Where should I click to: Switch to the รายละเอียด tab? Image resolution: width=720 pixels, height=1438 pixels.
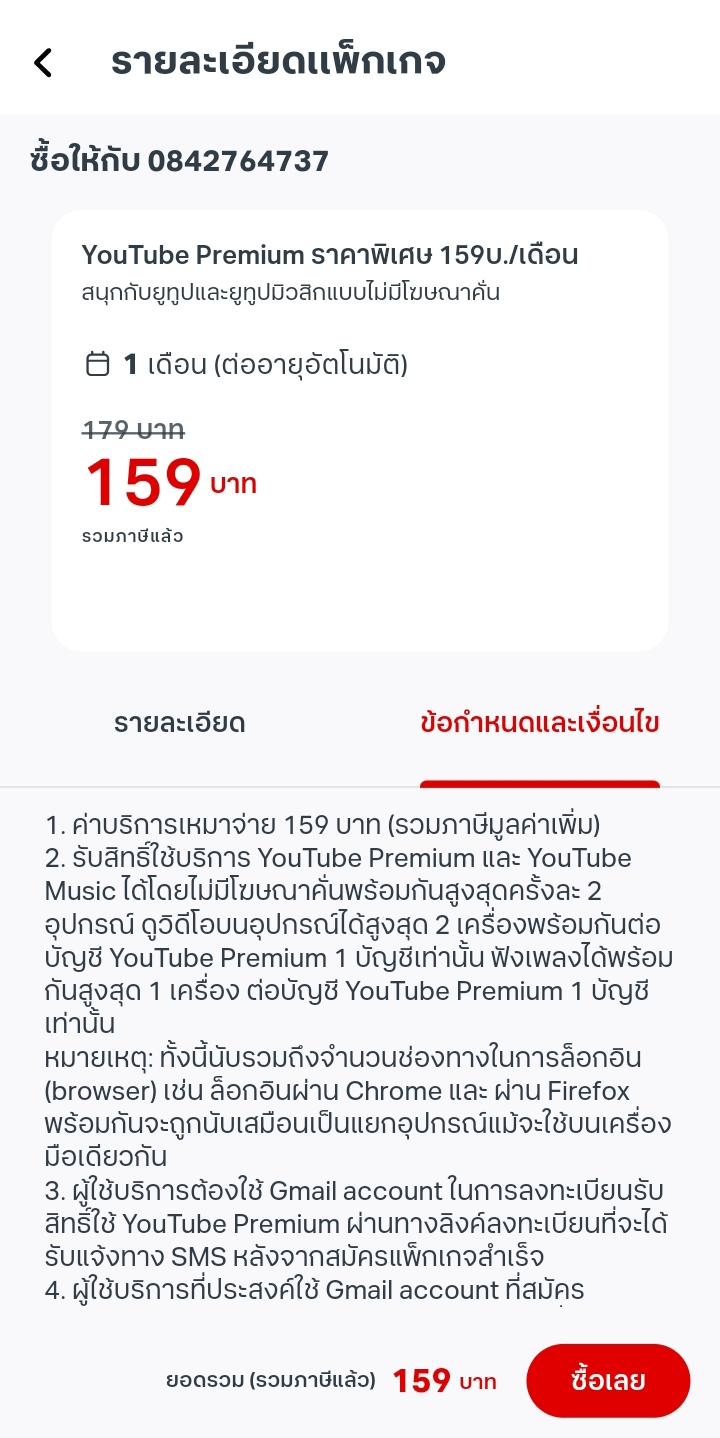point(180,723)
